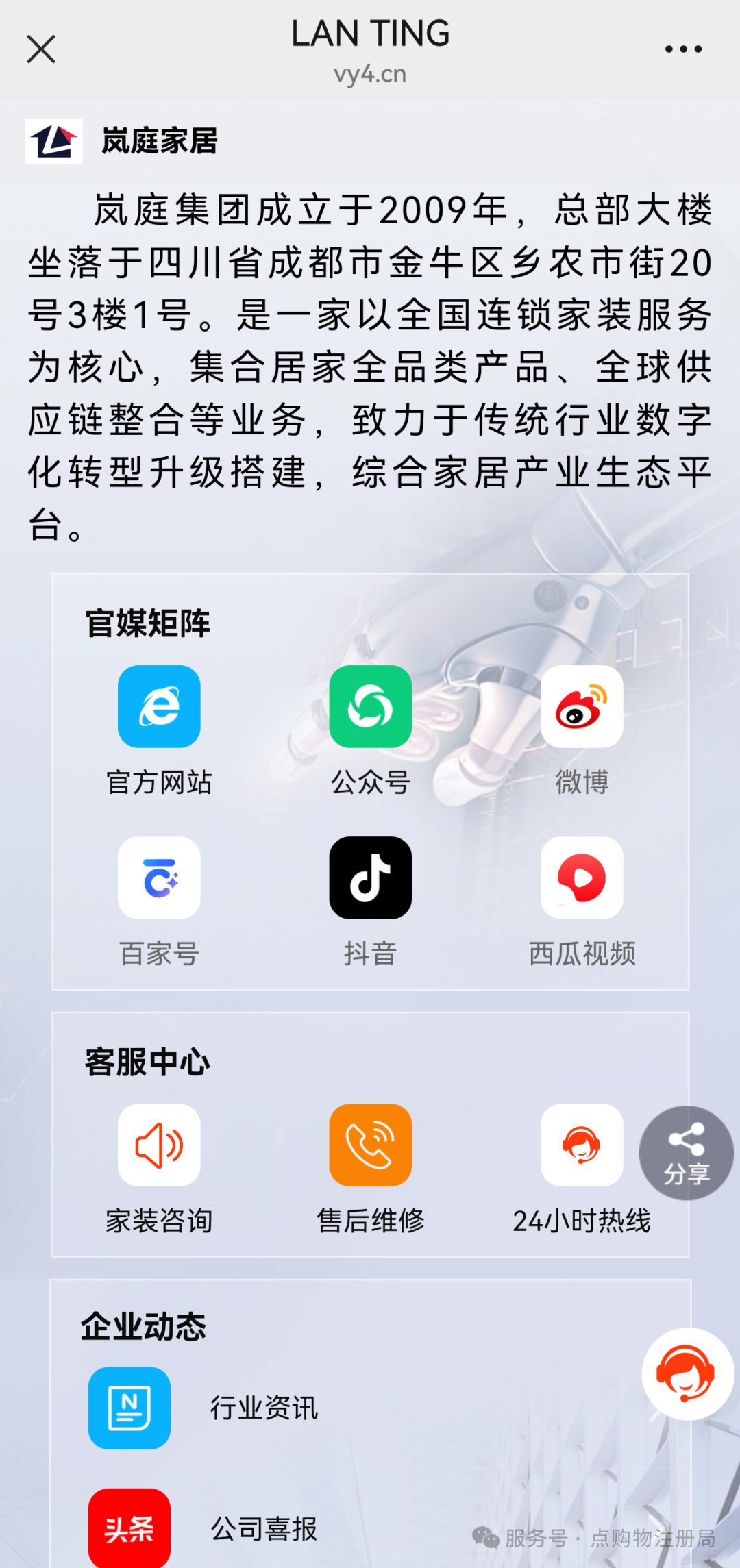
Task: Open 售后维修 after-sales repair
Action: click(x=370, y=1145)
